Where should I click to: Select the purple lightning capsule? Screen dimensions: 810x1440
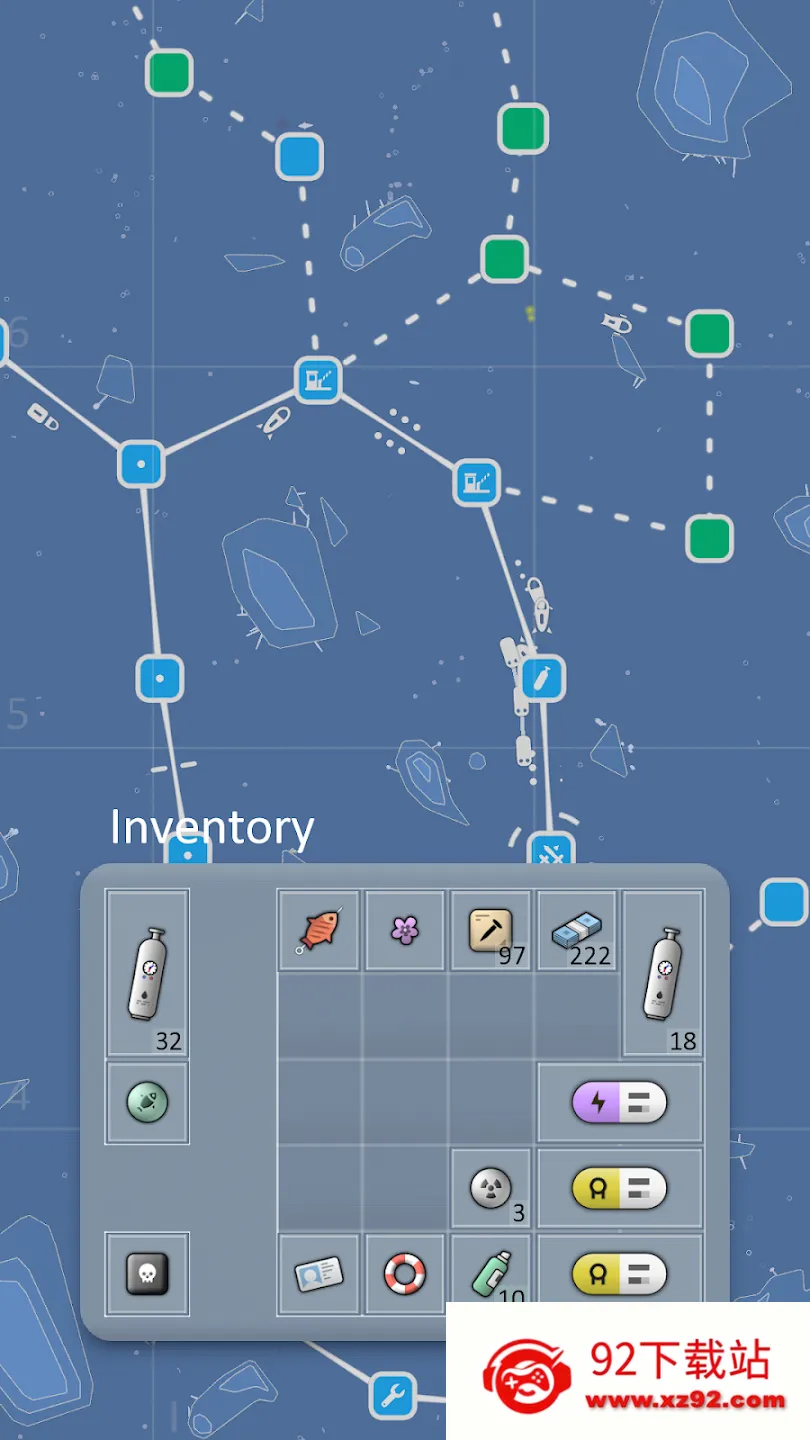pyautogui.click(x=619, y=1103)
